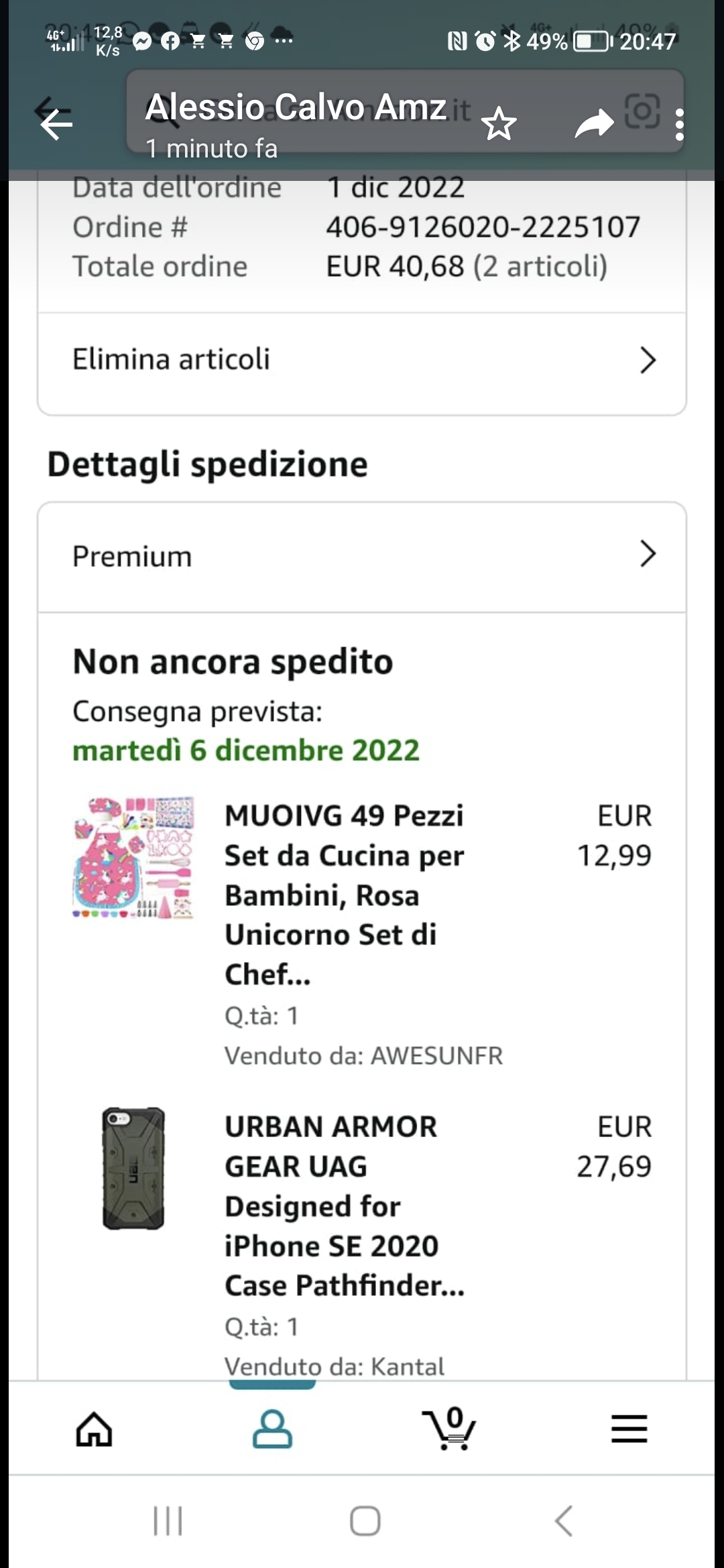Star this image as favorite

pos(499,124)
